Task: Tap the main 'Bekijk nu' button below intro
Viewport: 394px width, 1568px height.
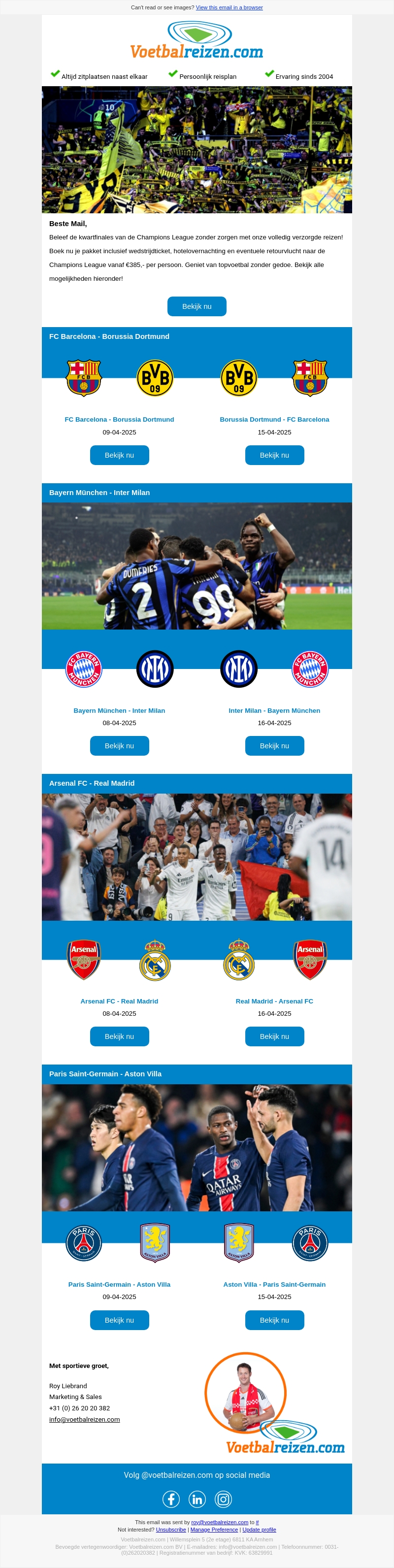Action: [x=197, y=306]
